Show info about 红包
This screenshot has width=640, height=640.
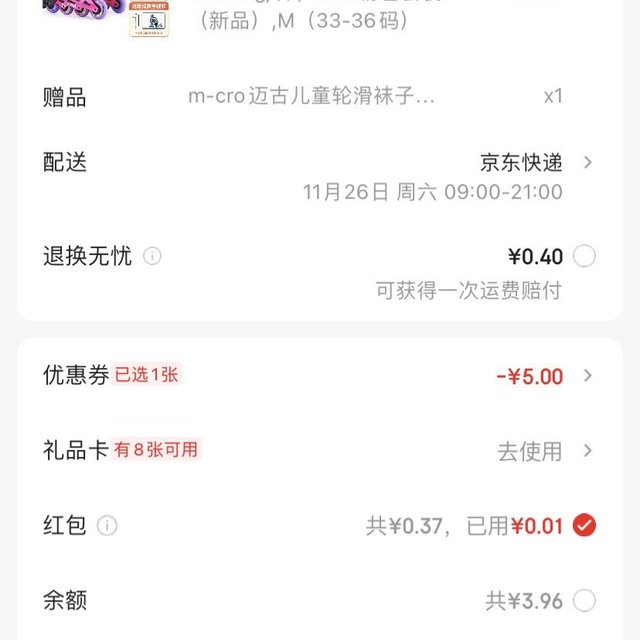coord(107,525)
